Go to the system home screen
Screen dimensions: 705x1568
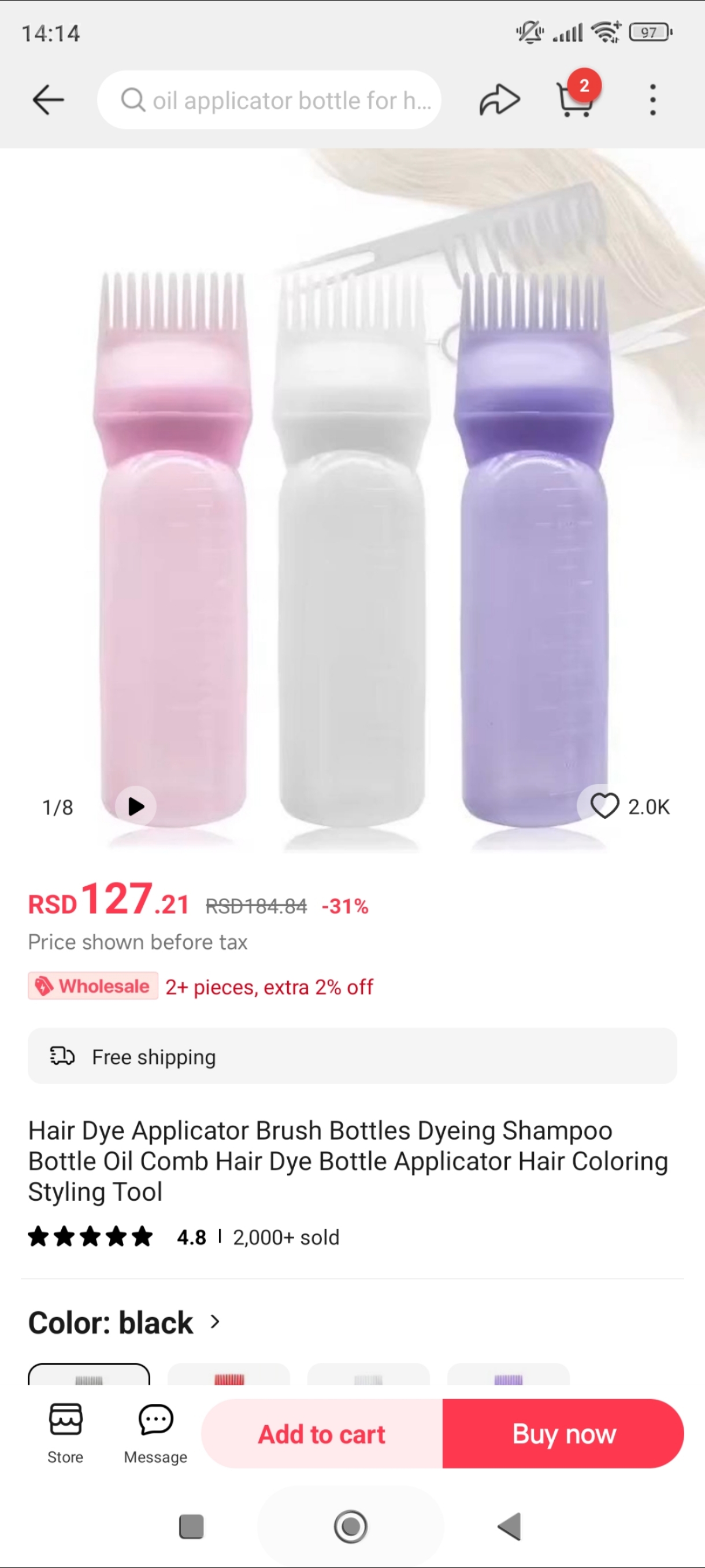click(351, 1526)
